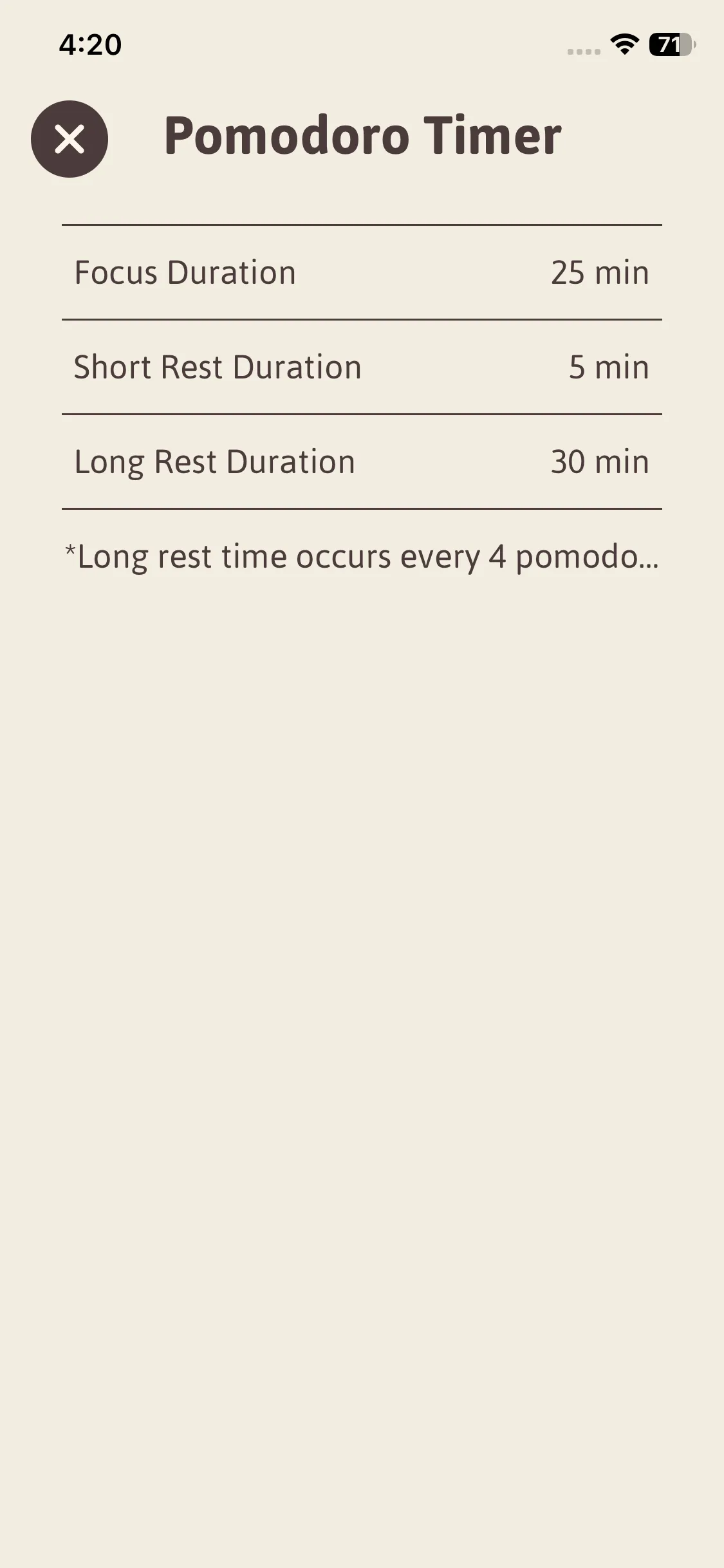The height and width of the screenshot is (1568, 724).
Task: Close the Pomodoro Timer settings
Action: point(70,139)
